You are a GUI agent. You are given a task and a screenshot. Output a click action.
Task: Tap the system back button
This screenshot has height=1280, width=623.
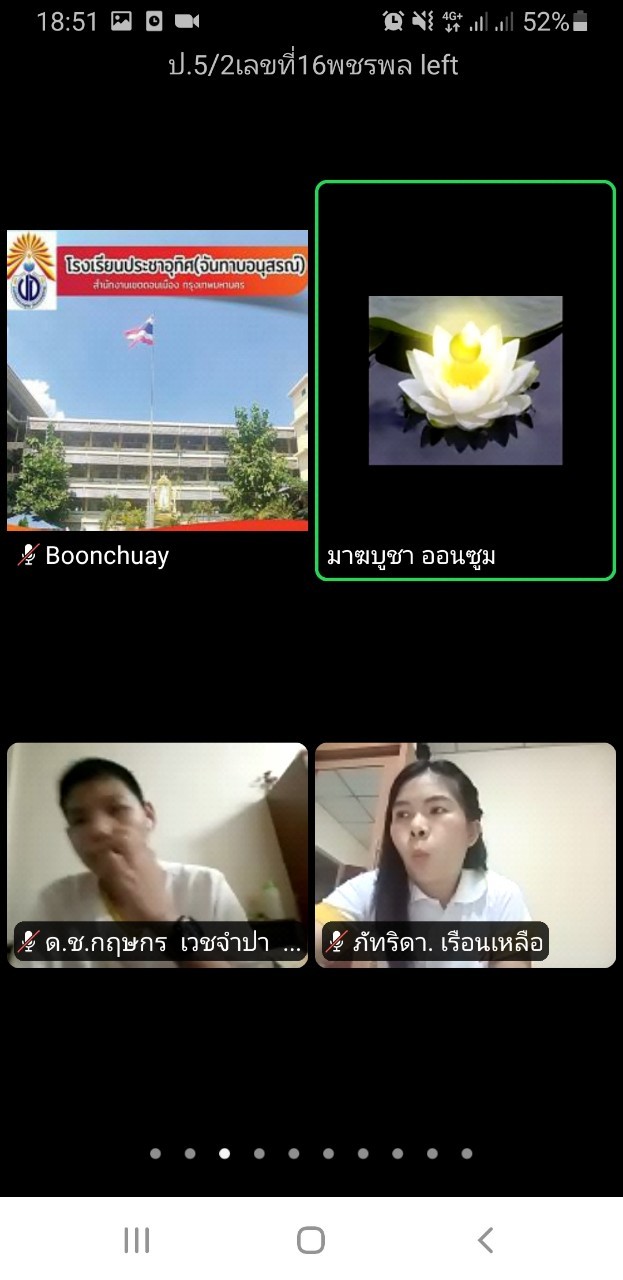tap(485, 1241)
